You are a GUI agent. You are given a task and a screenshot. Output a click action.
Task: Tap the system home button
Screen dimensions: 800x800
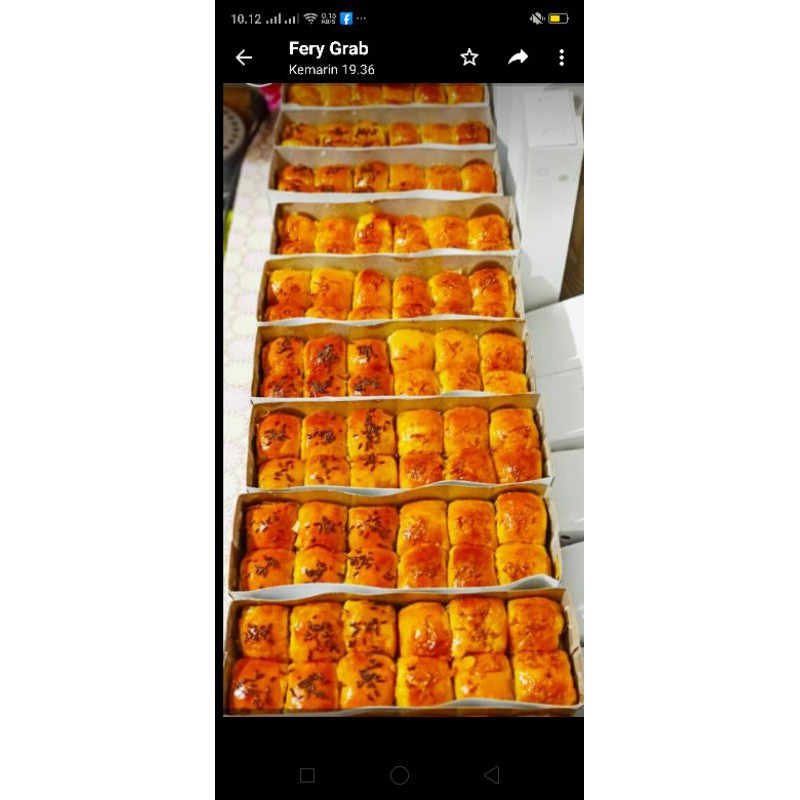coord(400,775)
